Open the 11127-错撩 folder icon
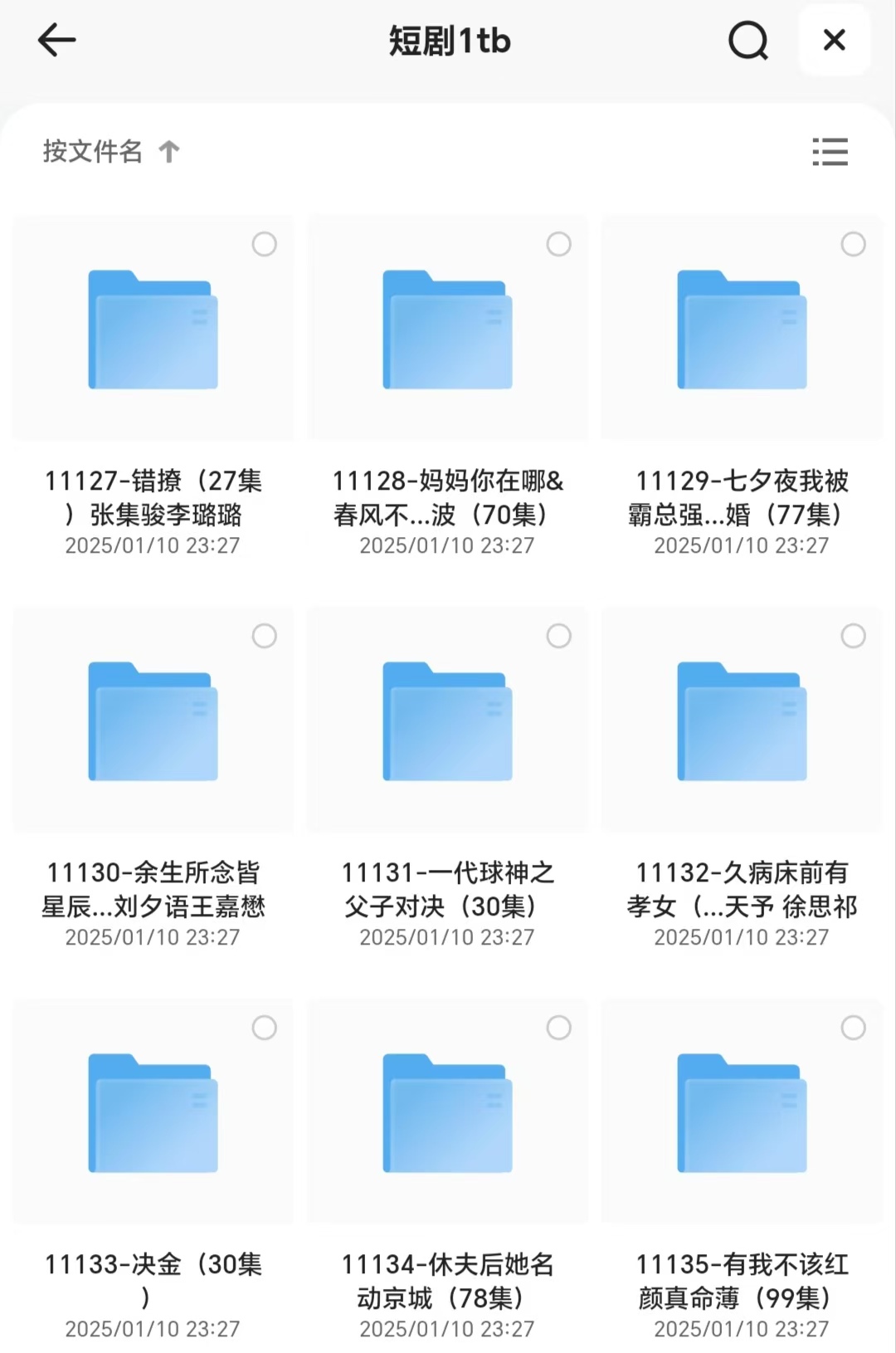 [153, 330]
